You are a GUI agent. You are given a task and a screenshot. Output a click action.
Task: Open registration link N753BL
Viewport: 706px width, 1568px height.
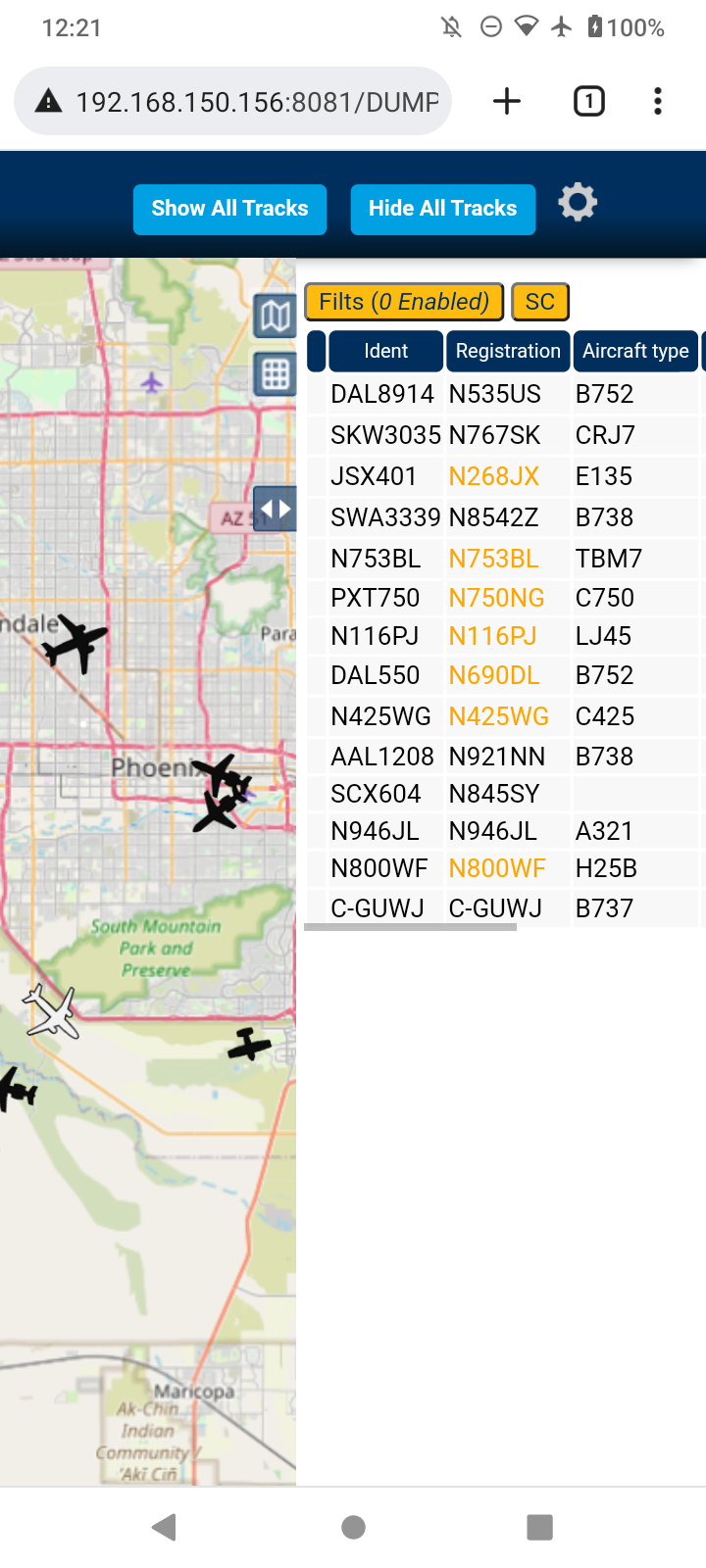click(493, 559)
